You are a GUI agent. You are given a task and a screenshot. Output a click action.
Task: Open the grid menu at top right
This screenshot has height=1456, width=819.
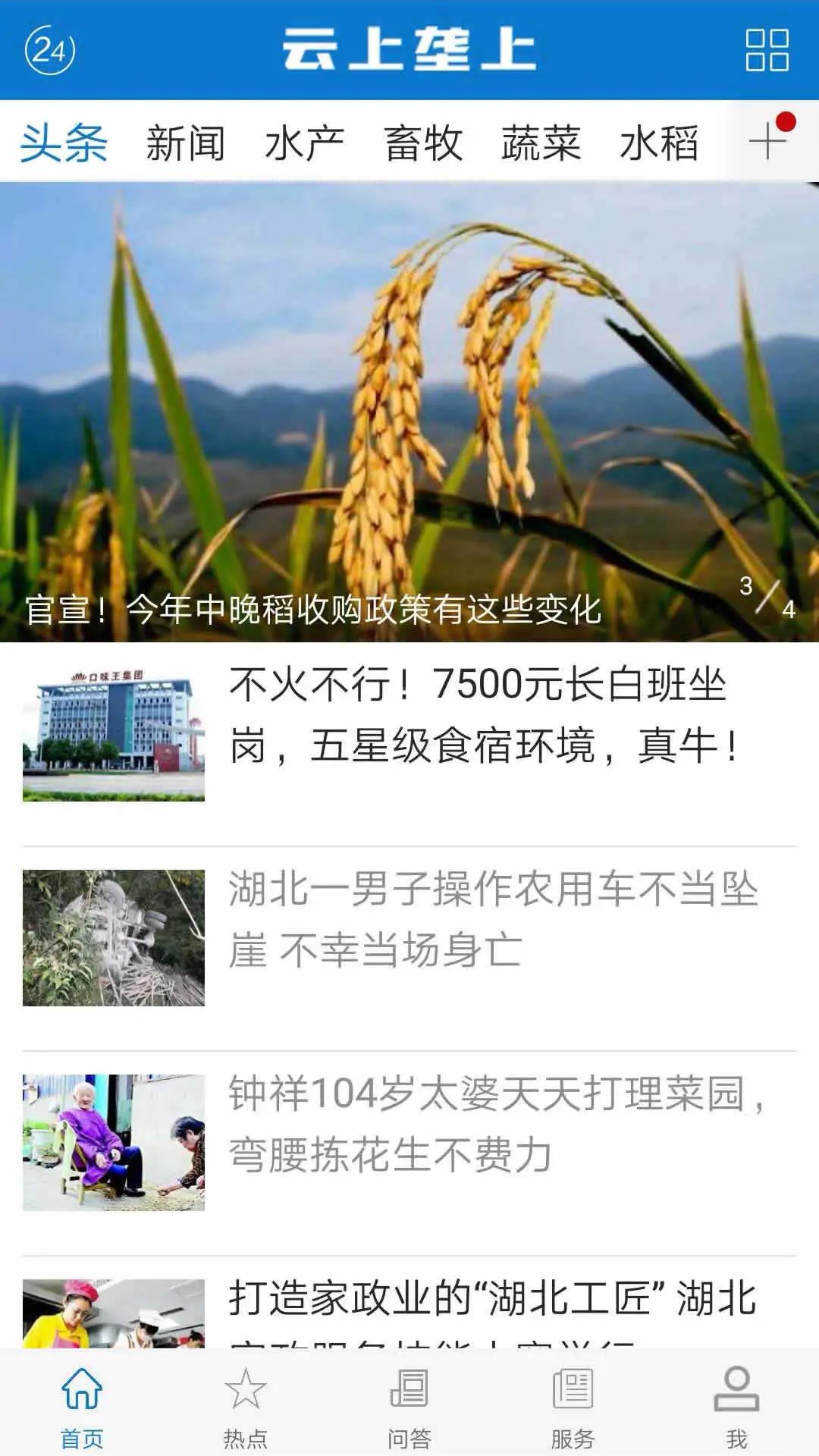[768, 49]
